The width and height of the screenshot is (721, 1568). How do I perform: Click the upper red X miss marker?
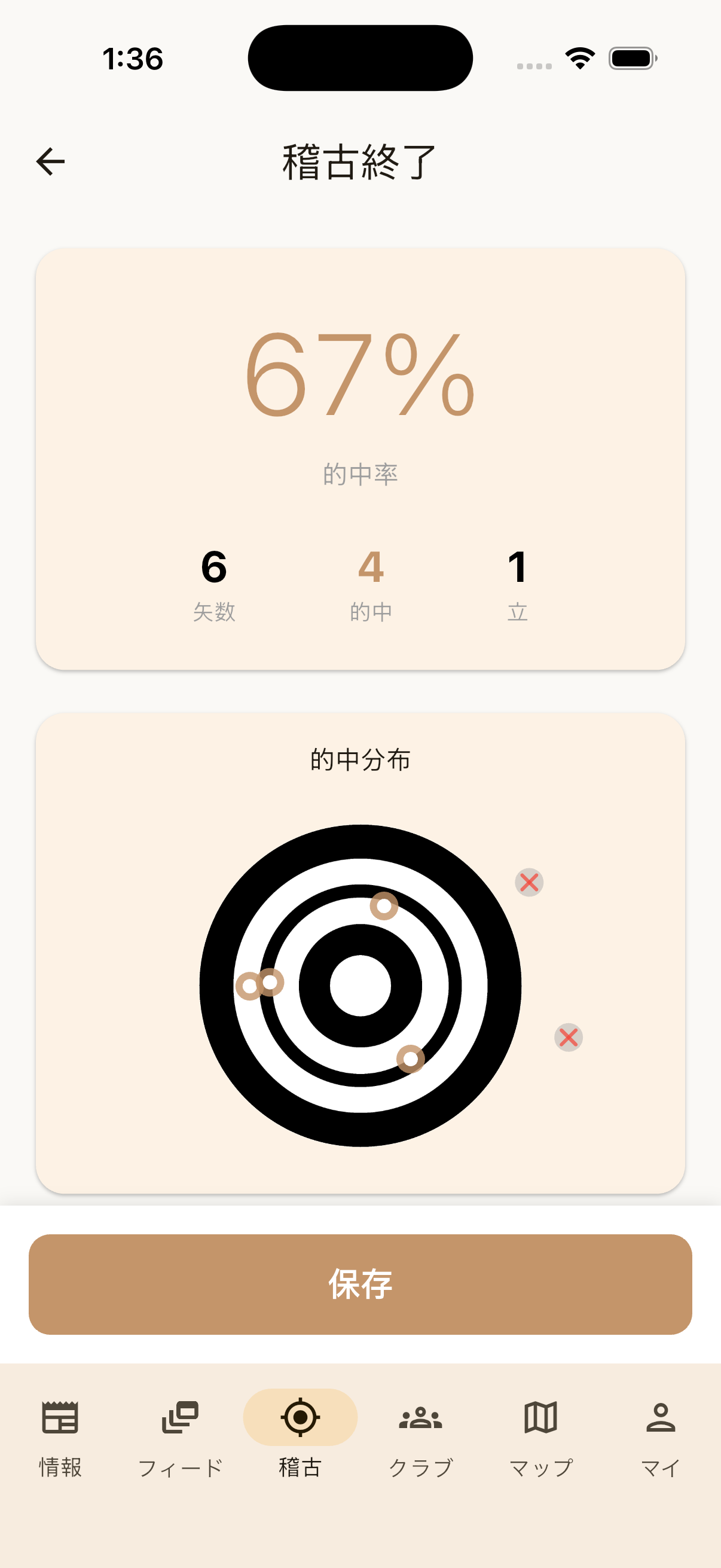[x=528, y=882]
